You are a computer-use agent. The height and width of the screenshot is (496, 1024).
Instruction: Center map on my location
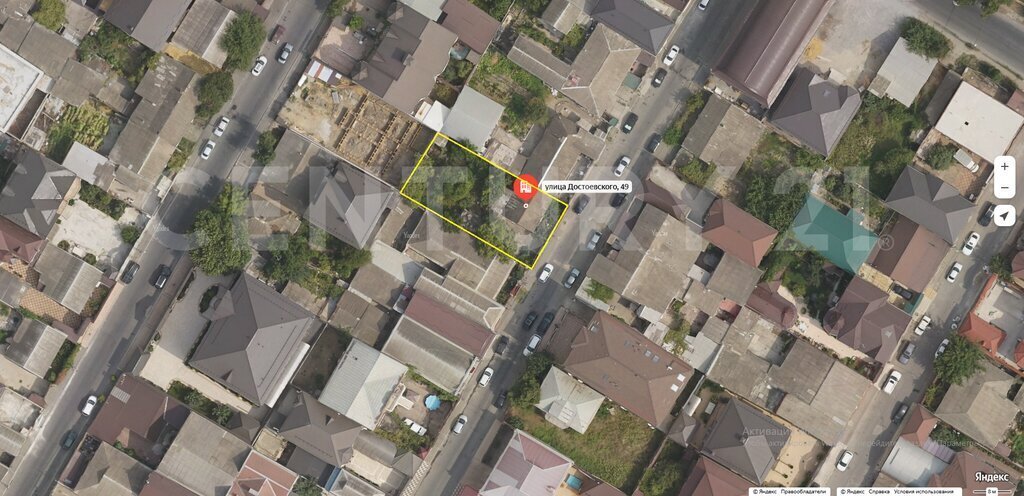point(1003,216)
